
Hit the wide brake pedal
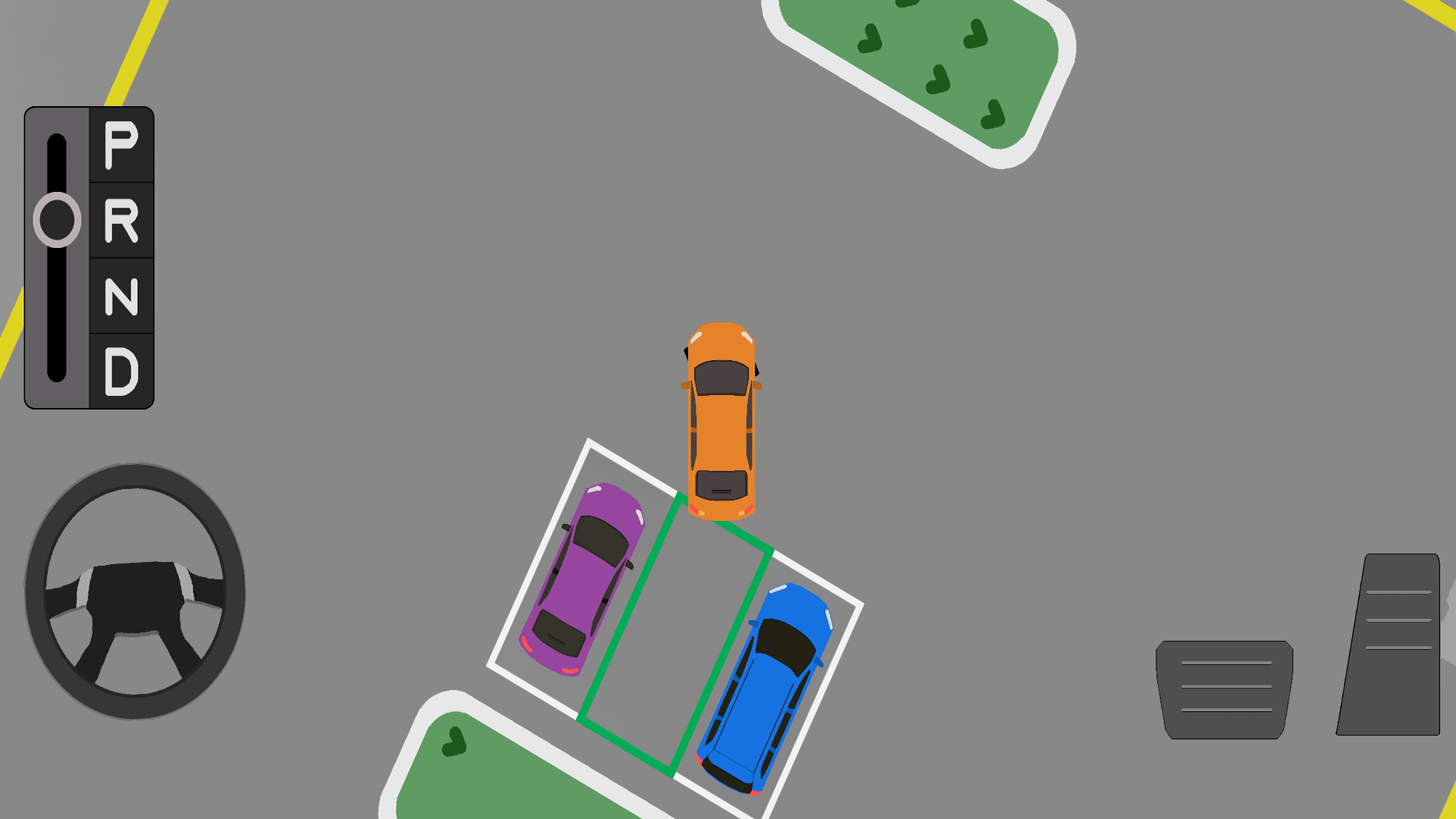tap(1225, 689)
